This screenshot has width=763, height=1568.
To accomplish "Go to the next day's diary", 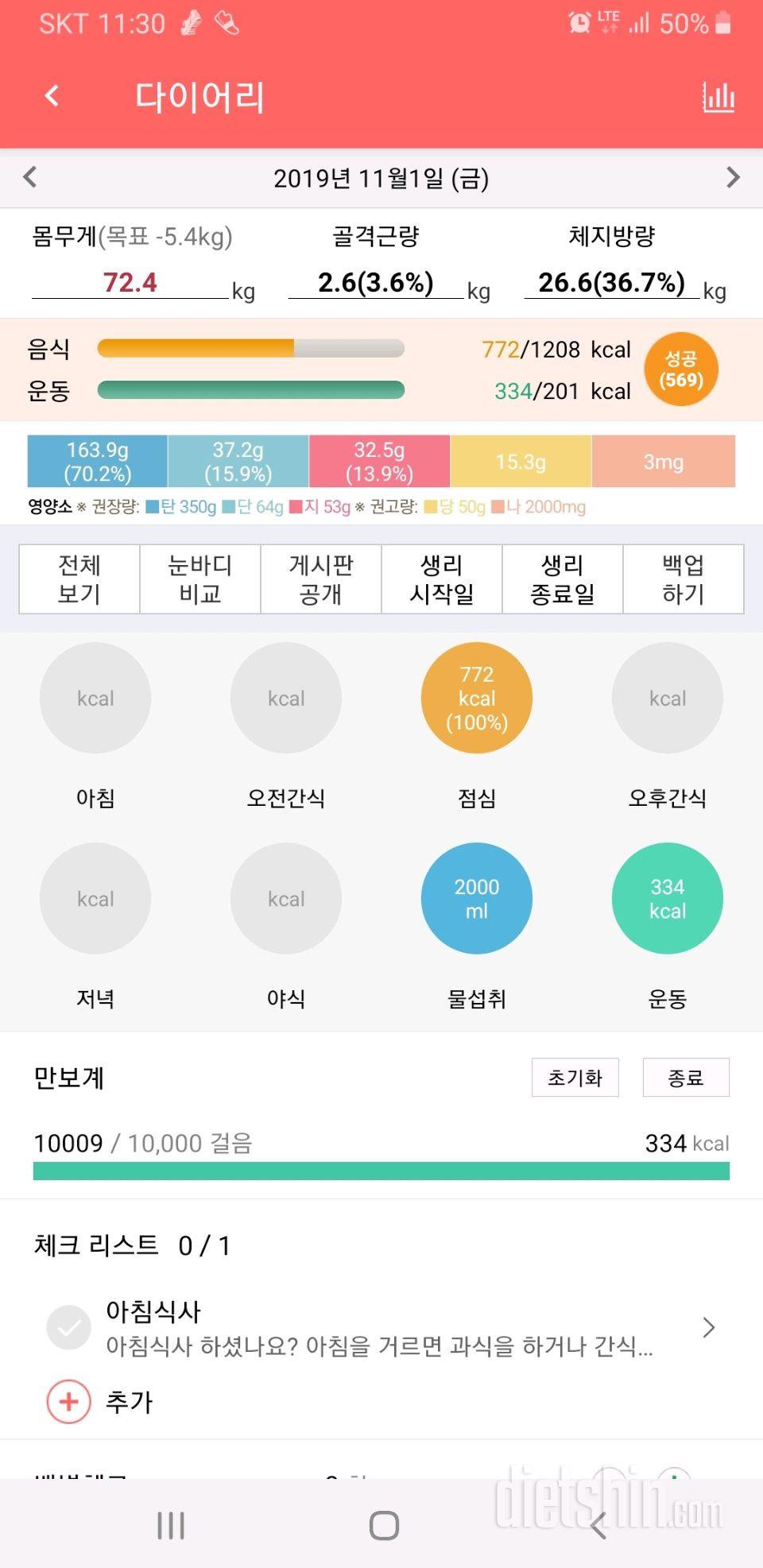I will coord(733,177).
